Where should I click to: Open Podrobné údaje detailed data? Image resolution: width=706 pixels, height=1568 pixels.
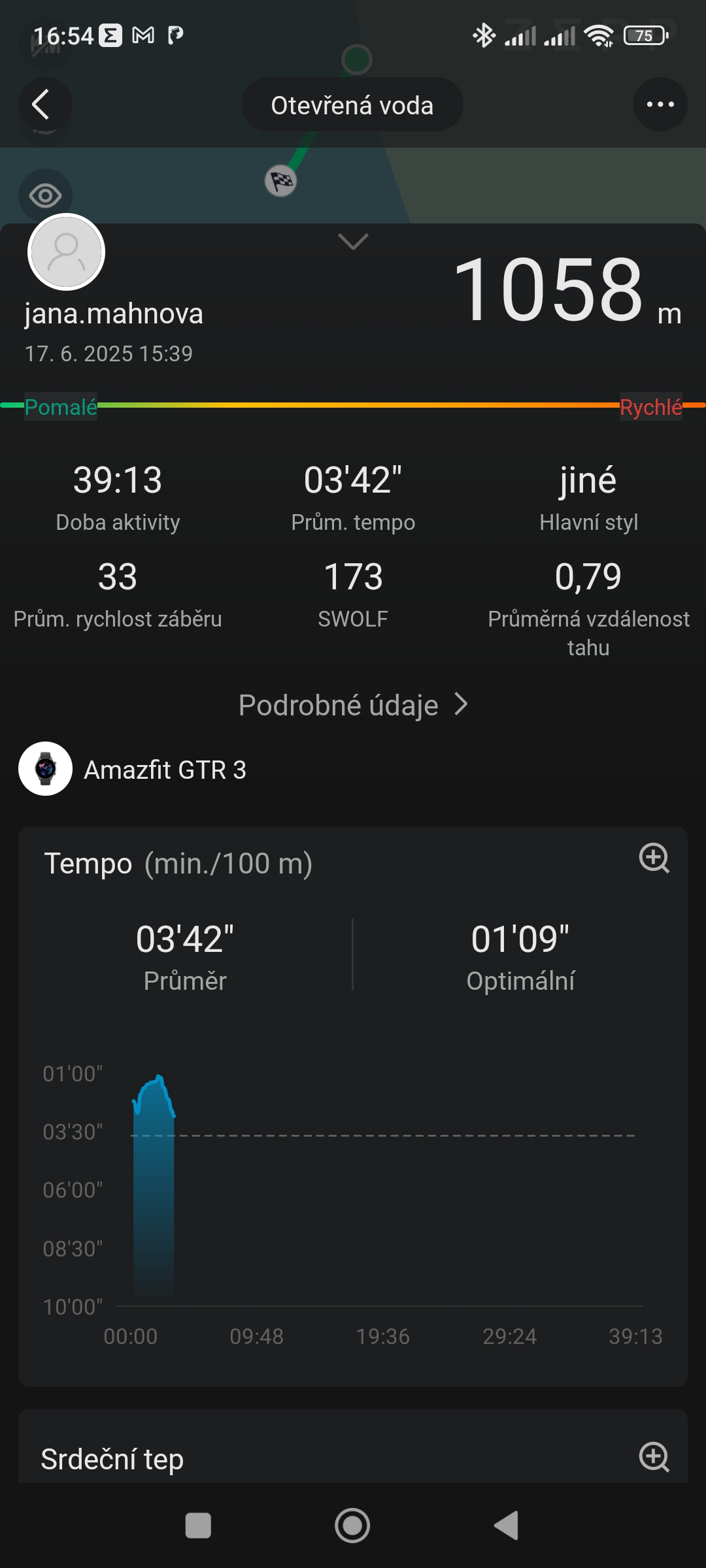(x=353, y=705)
